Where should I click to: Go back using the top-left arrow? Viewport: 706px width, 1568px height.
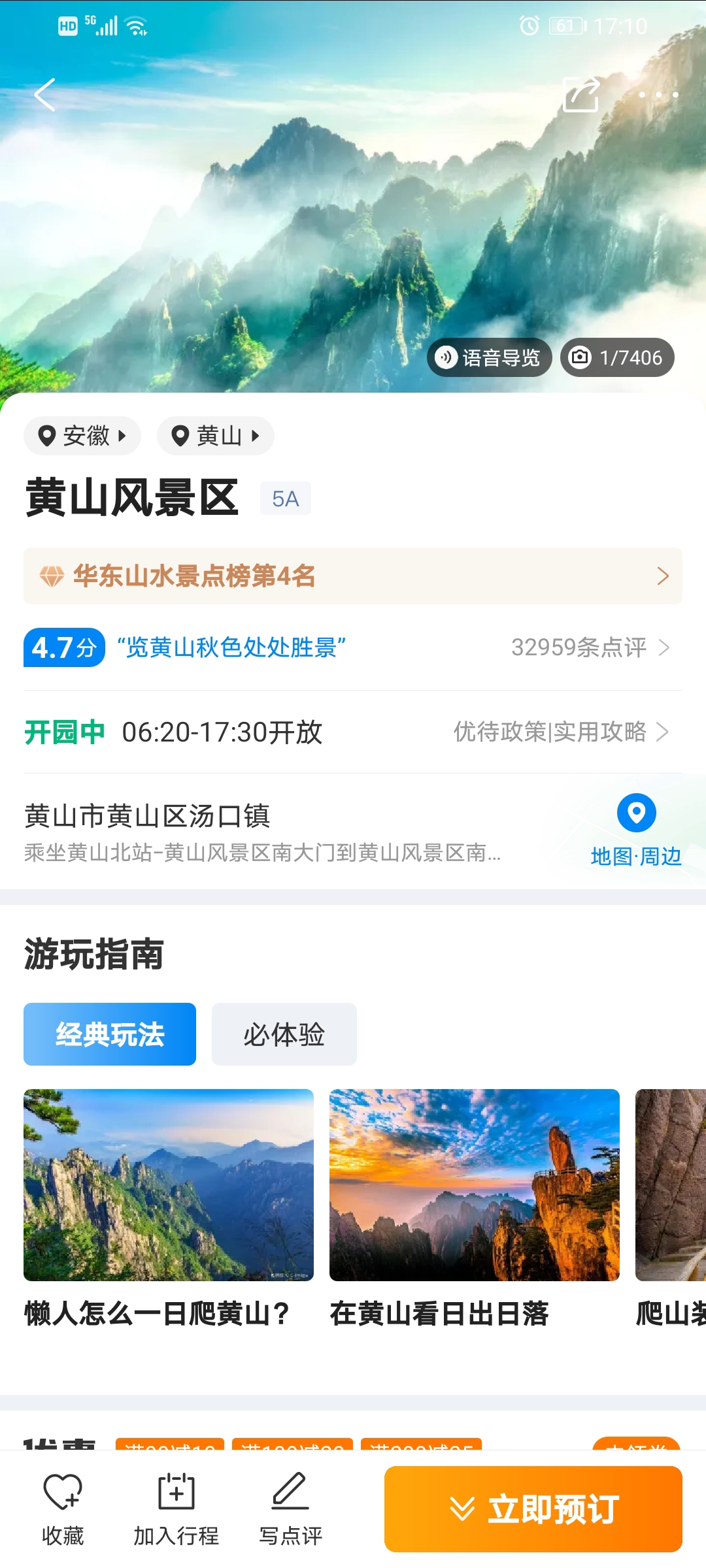point(44,95)
